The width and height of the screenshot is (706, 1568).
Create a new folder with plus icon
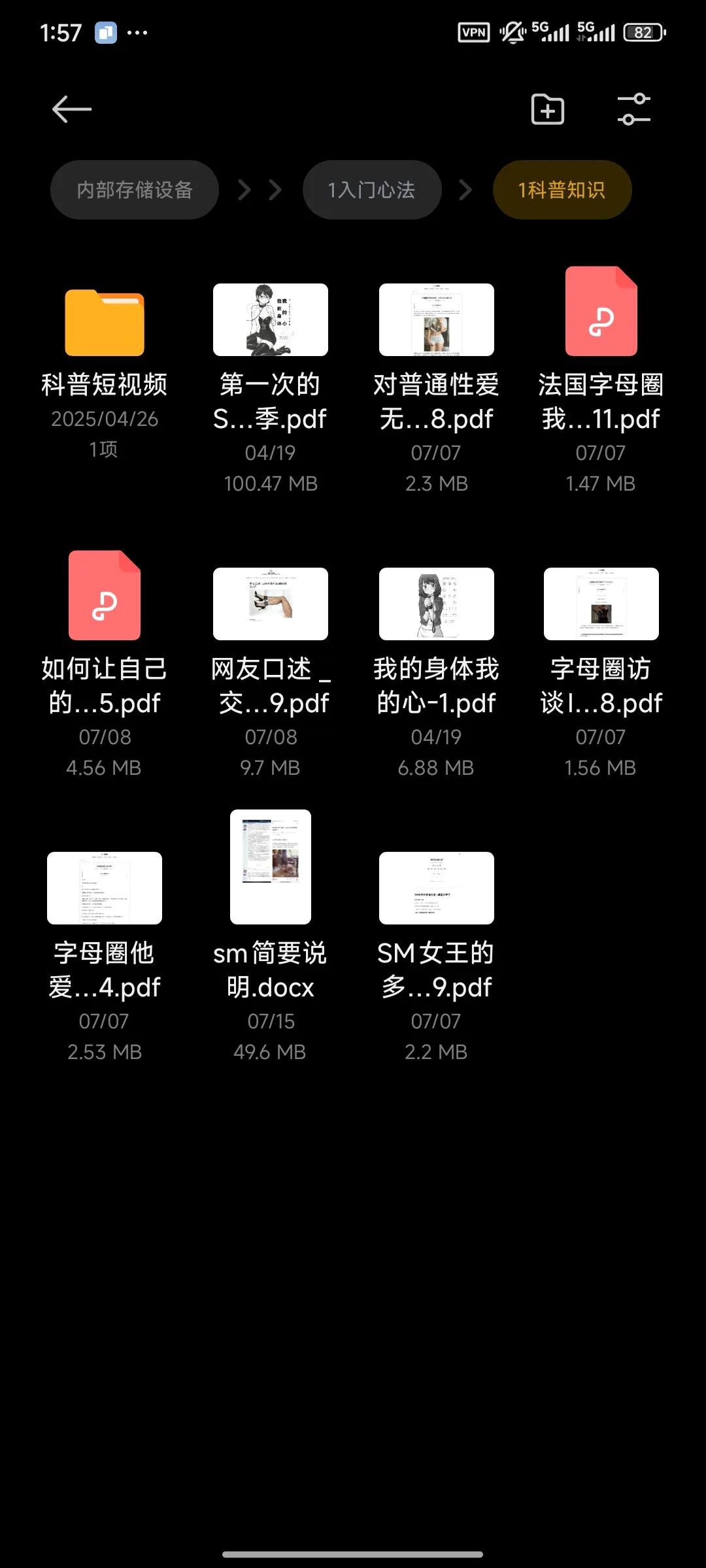pyautogui.click(x=548, y=109)
